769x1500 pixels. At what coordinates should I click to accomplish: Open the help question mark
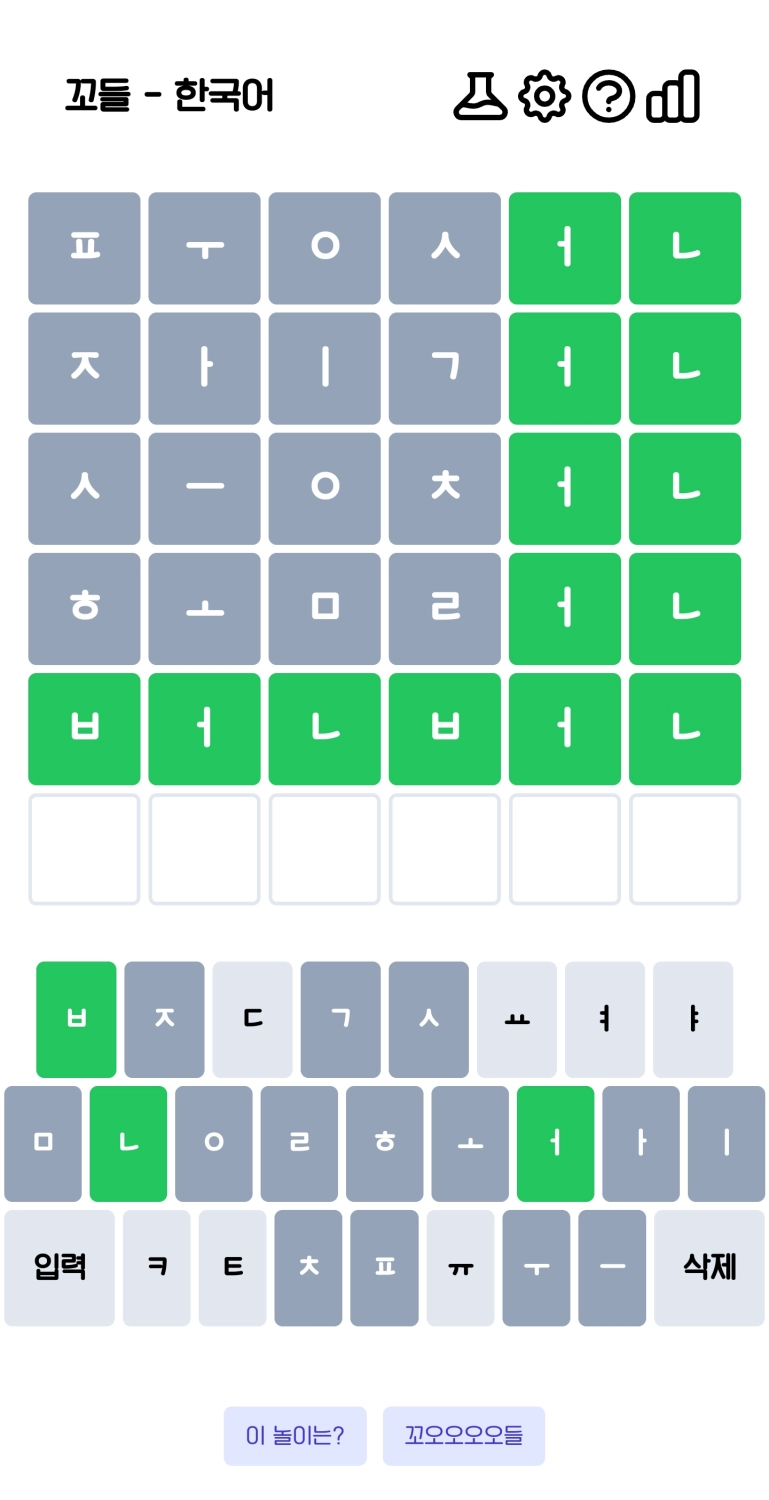pos(608,97)
